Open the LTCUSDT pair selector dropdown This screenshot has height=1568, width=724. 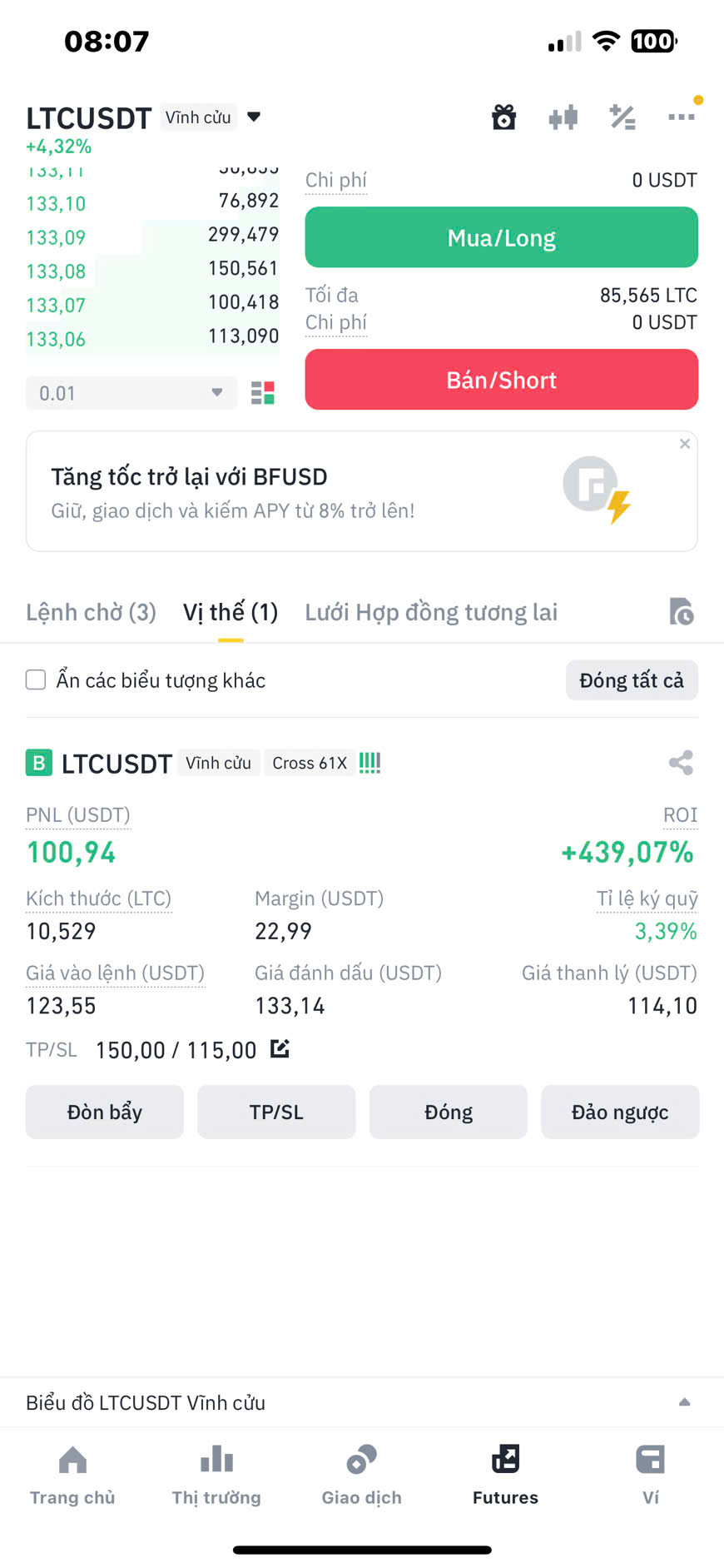(x=254, y=117)
